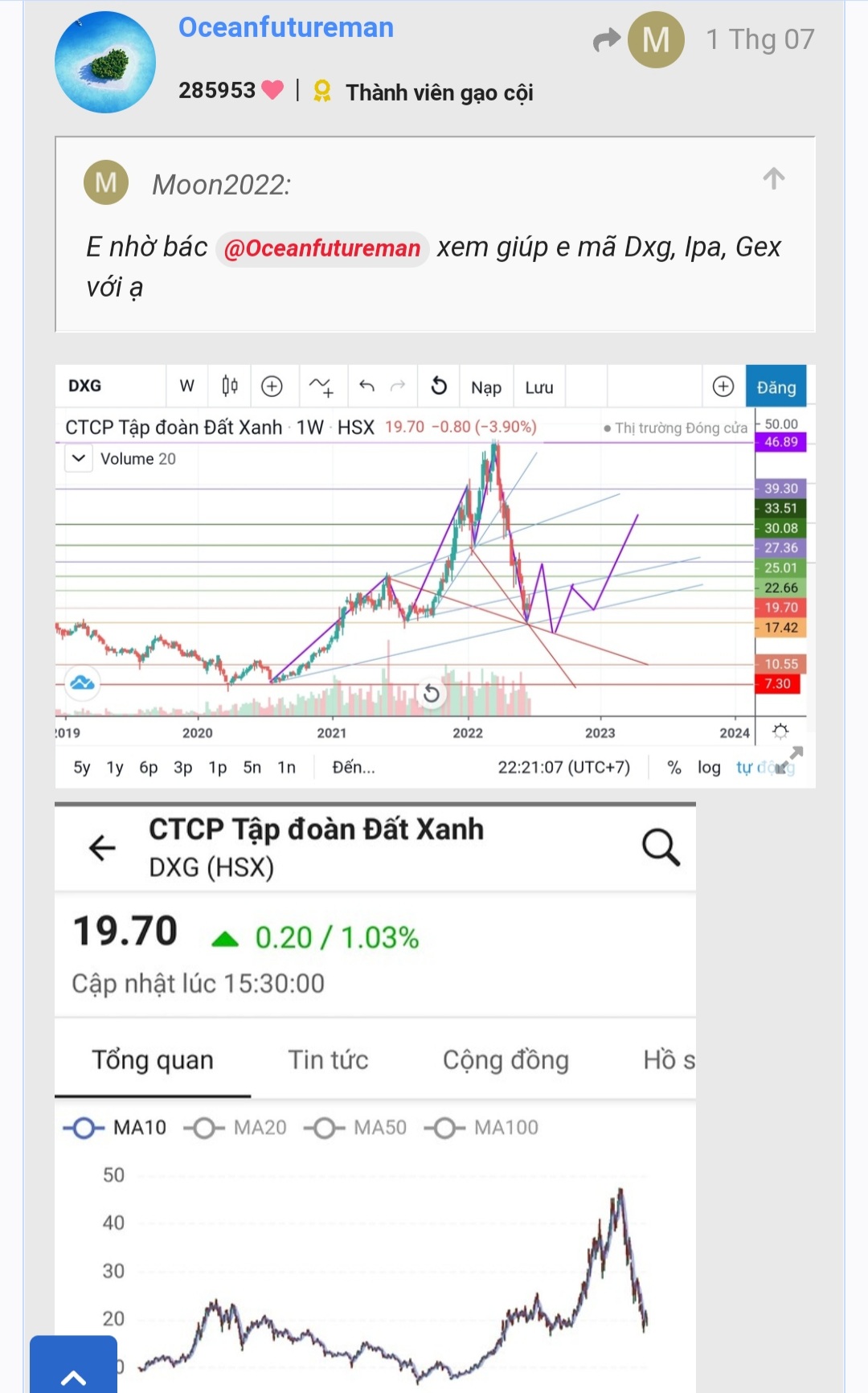This screenshot has width=868, height=1393.
Task: Tap the island avatar of Oceanfutureman
Action: point(105,63)
